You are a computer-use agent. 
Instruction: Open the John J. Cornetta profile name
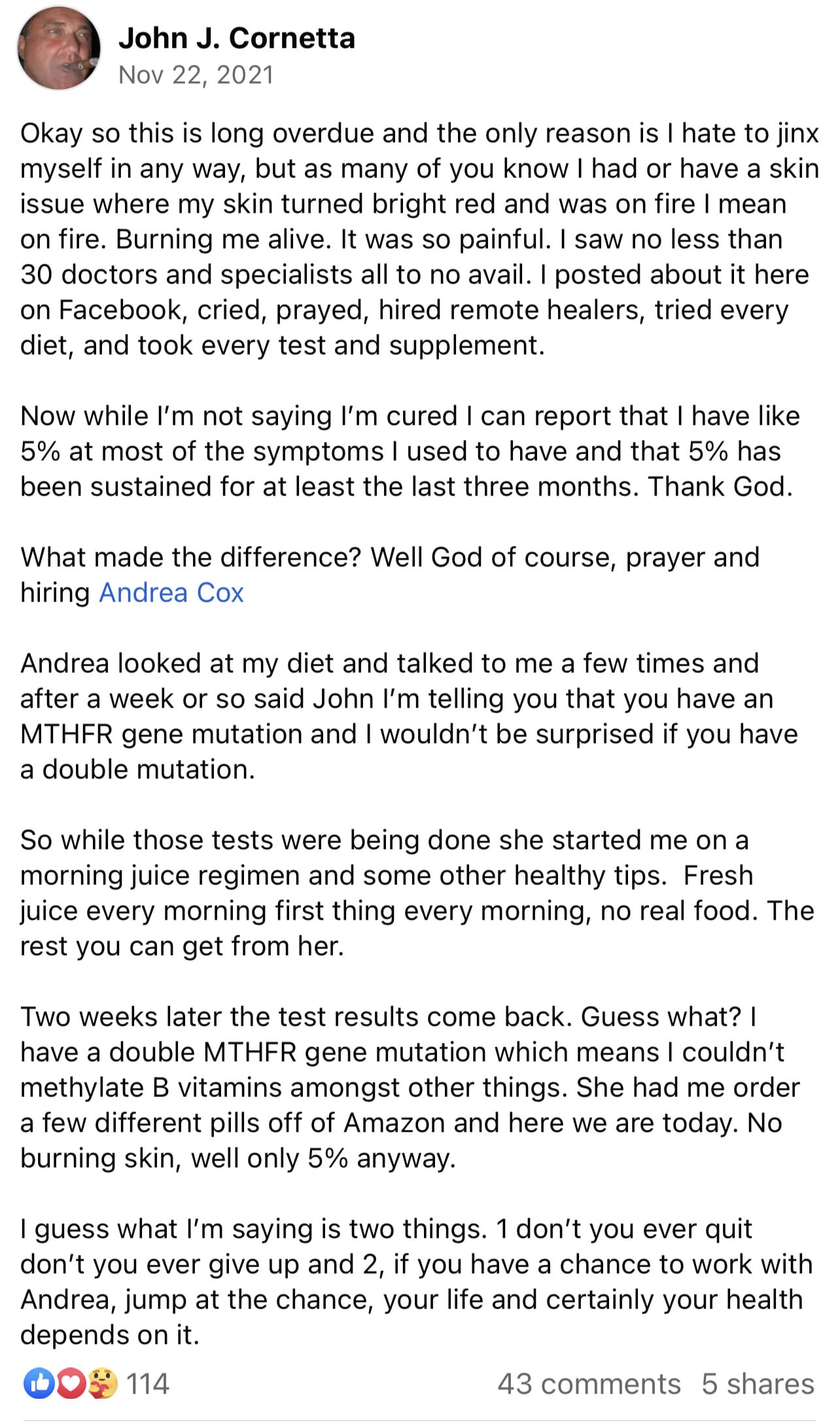point(236,38)
